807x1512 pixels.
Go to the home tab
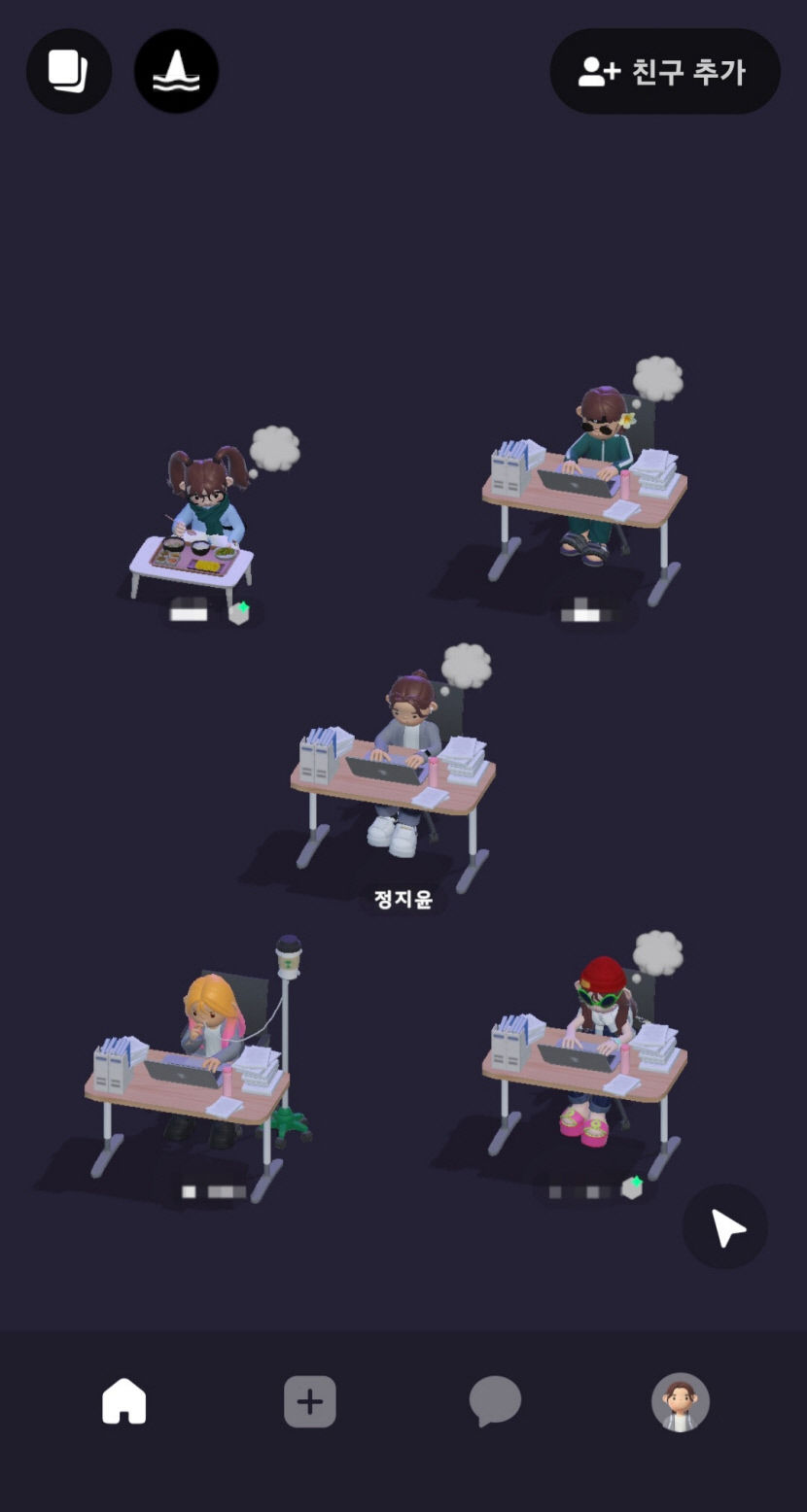(x=124, y=1402)
